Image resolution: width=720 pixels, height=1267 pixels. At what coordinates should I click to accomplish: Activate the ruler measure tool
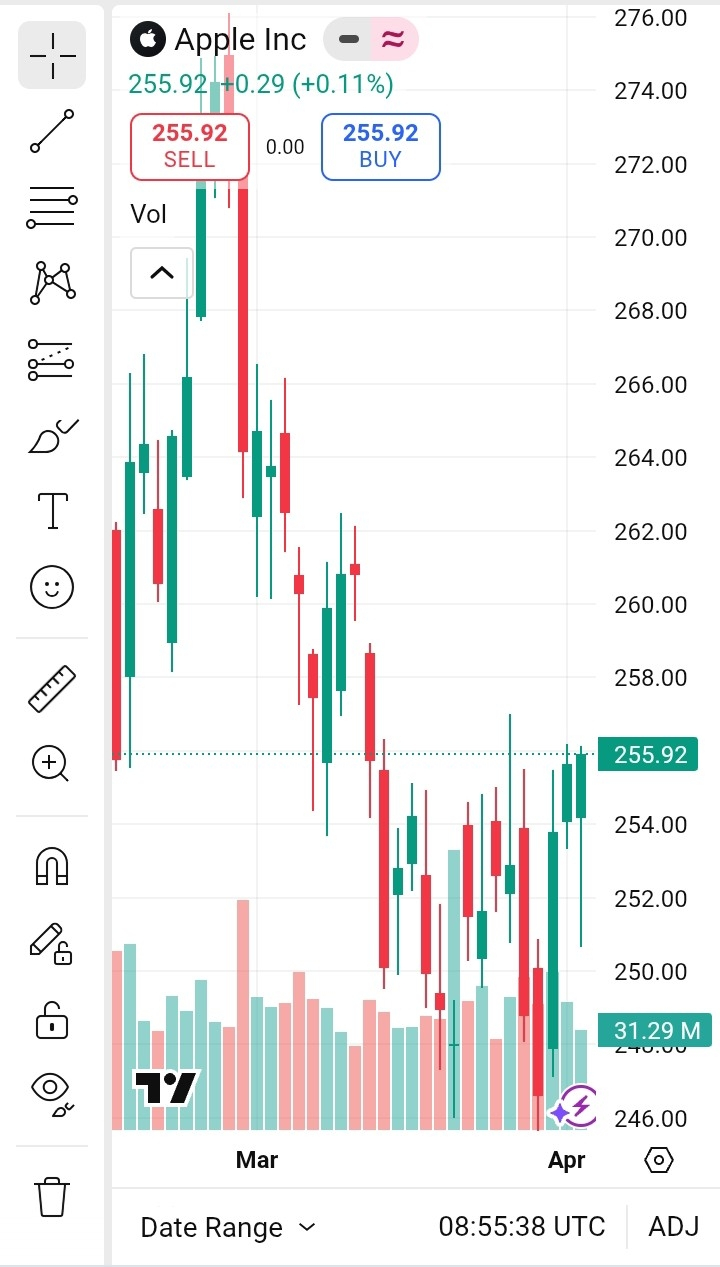pyautogui.click(x=52, y=688)
